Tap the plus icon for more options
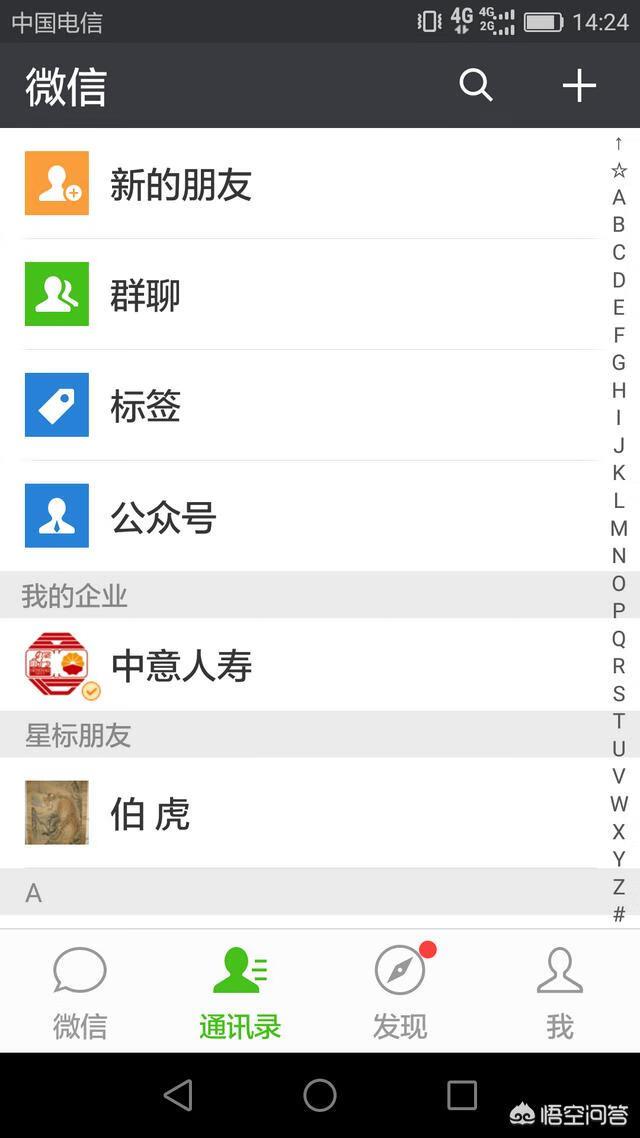Image resolution: width=640 pixels, height=1138 pixels. pyautogui.click(x=579, y=86)
